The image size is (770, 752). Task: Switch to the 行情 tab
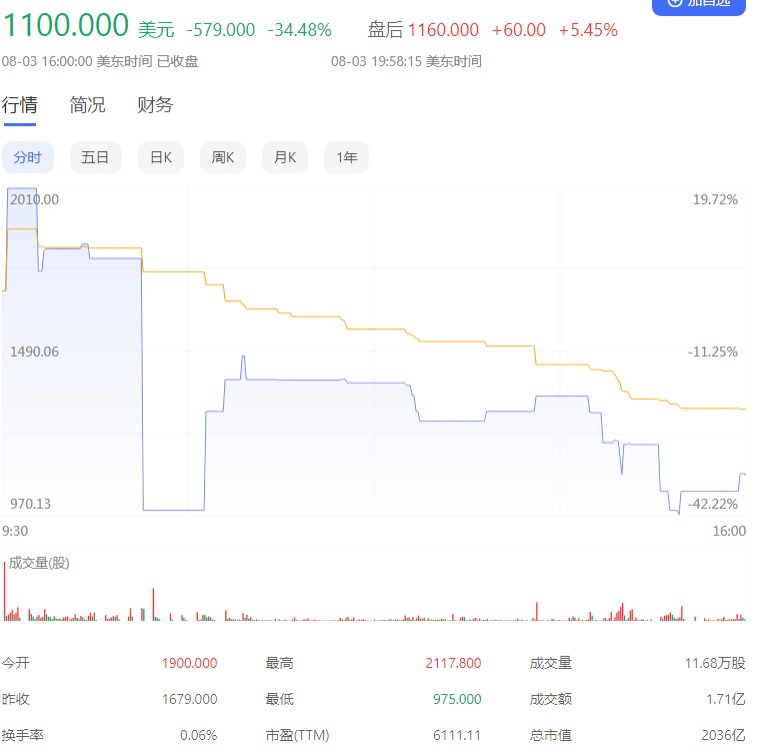[20, 105]
